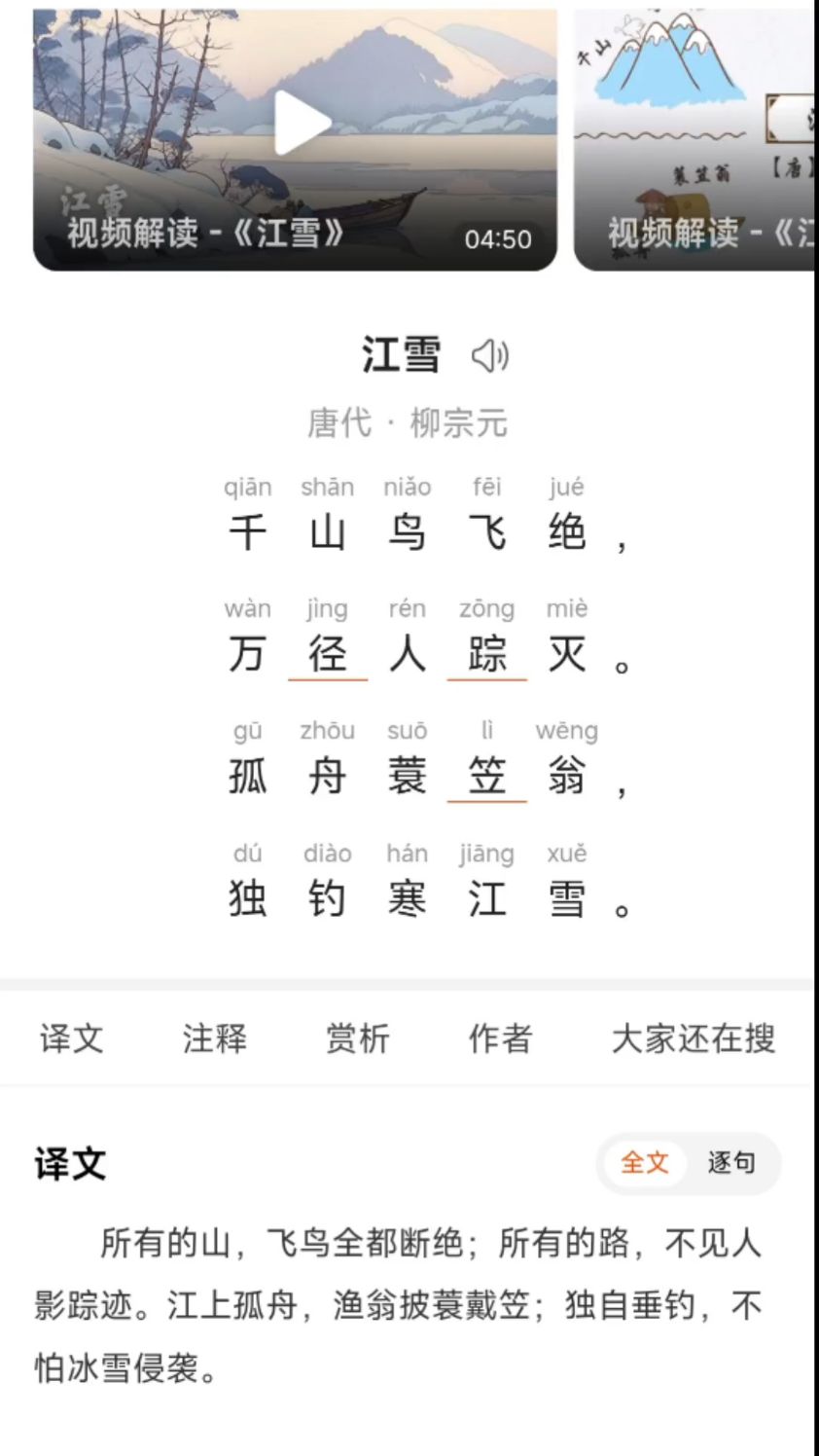Tap the poet name 柳宗元
This screenshot has height=1456, width=819.
point(459,422)
